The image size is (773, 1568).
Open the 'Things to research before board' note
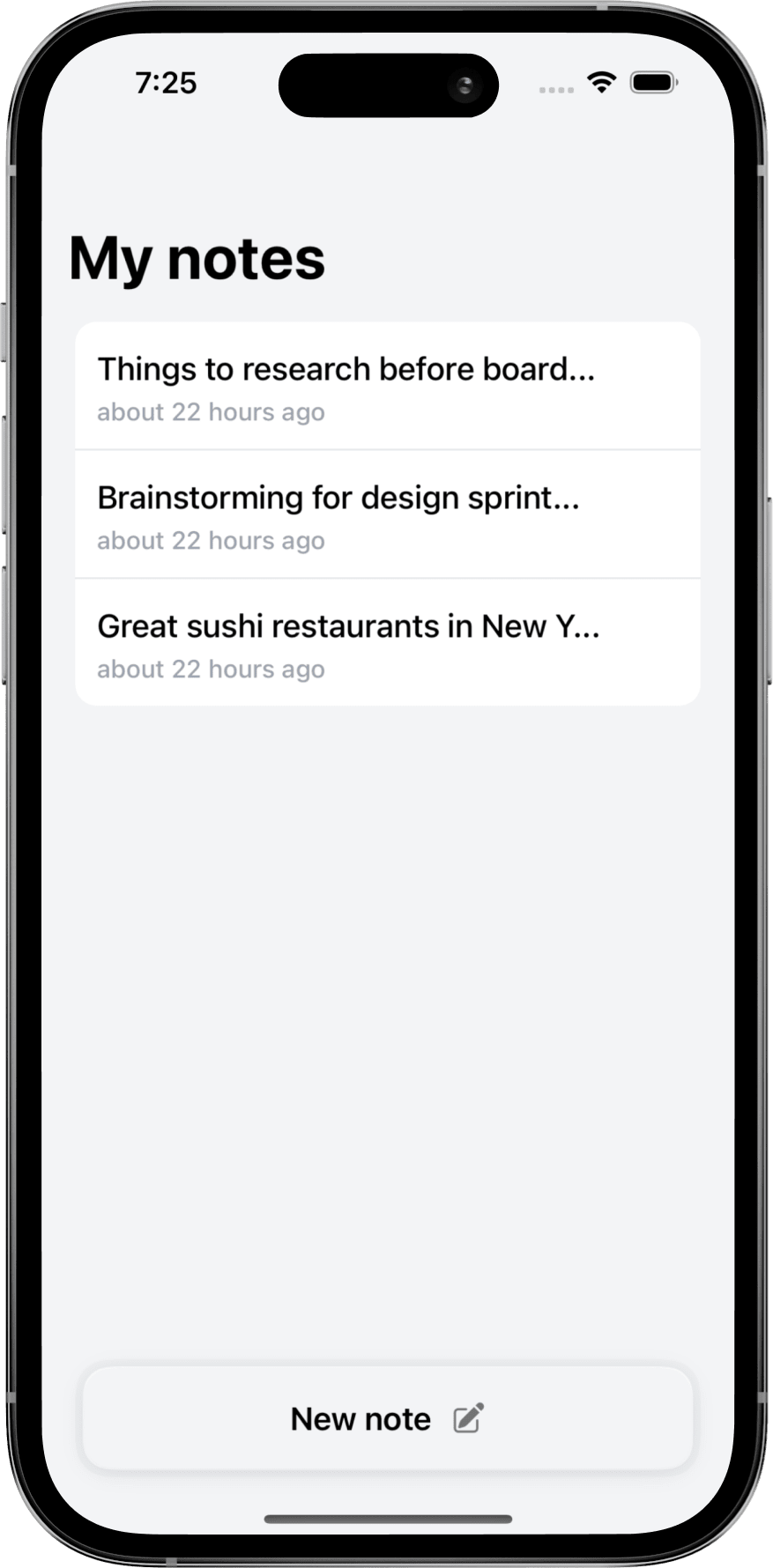coord(388,387)
